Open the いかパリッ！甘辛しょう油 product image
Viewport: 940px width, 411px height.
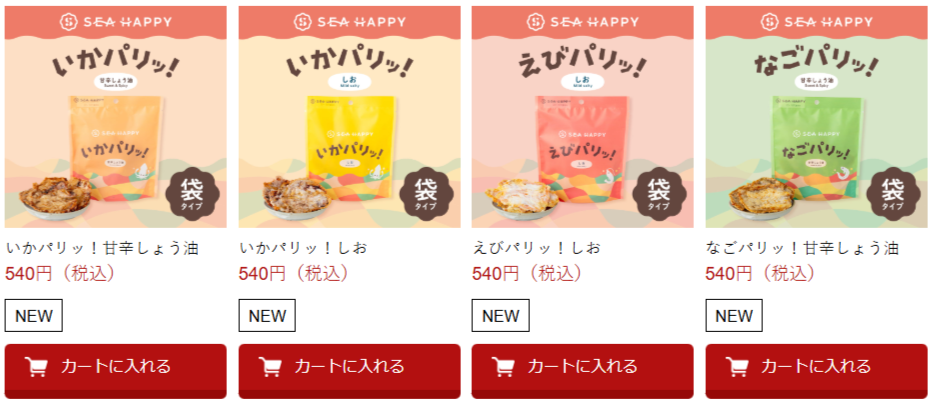point(115,117)
